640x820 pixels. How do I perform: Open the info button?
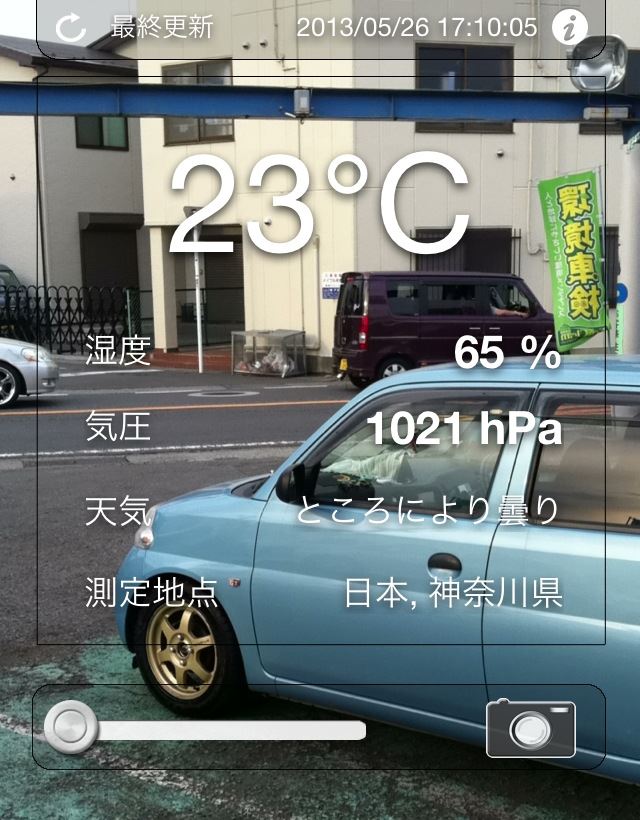tap(570, 27)
